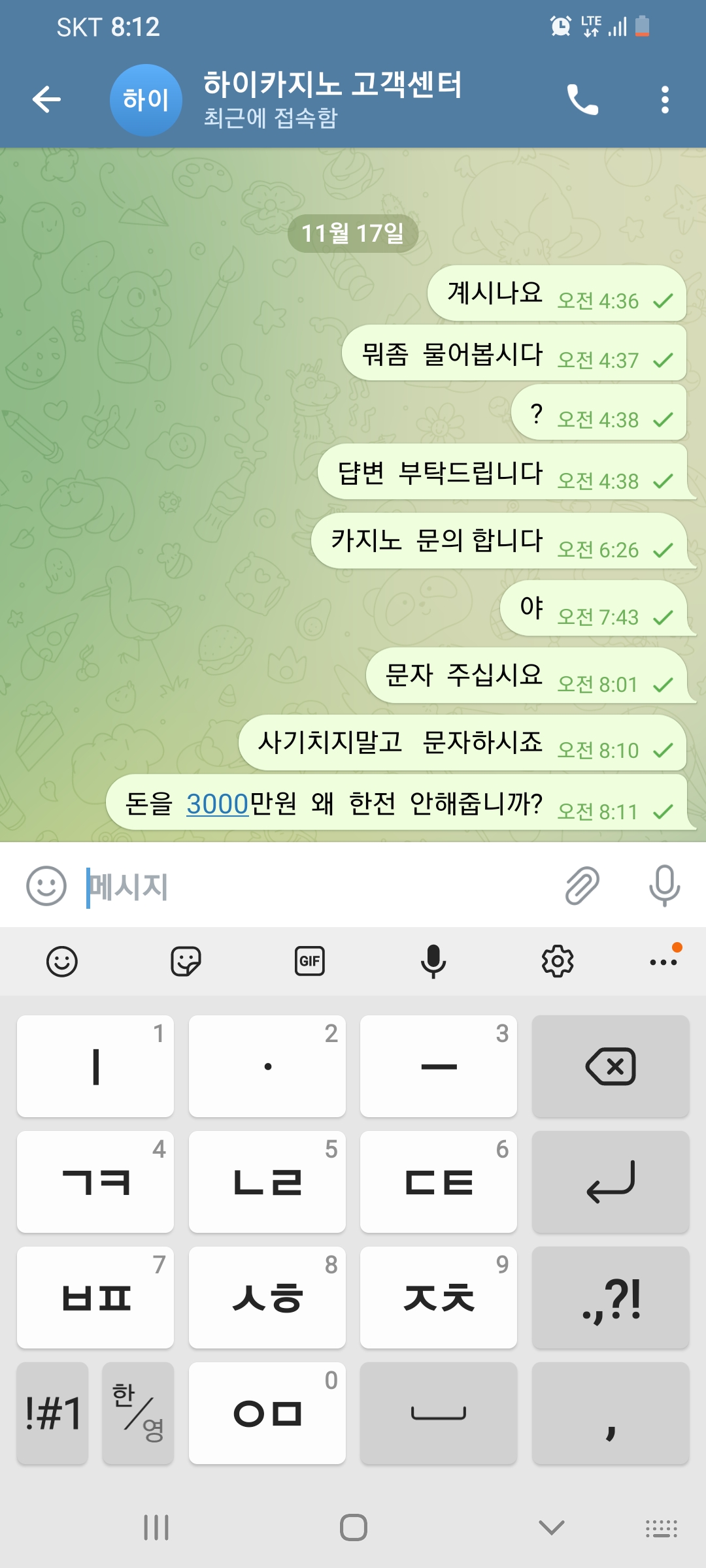Hit the backspace key
The image size is (706, 1568).
coord(611,1066)
